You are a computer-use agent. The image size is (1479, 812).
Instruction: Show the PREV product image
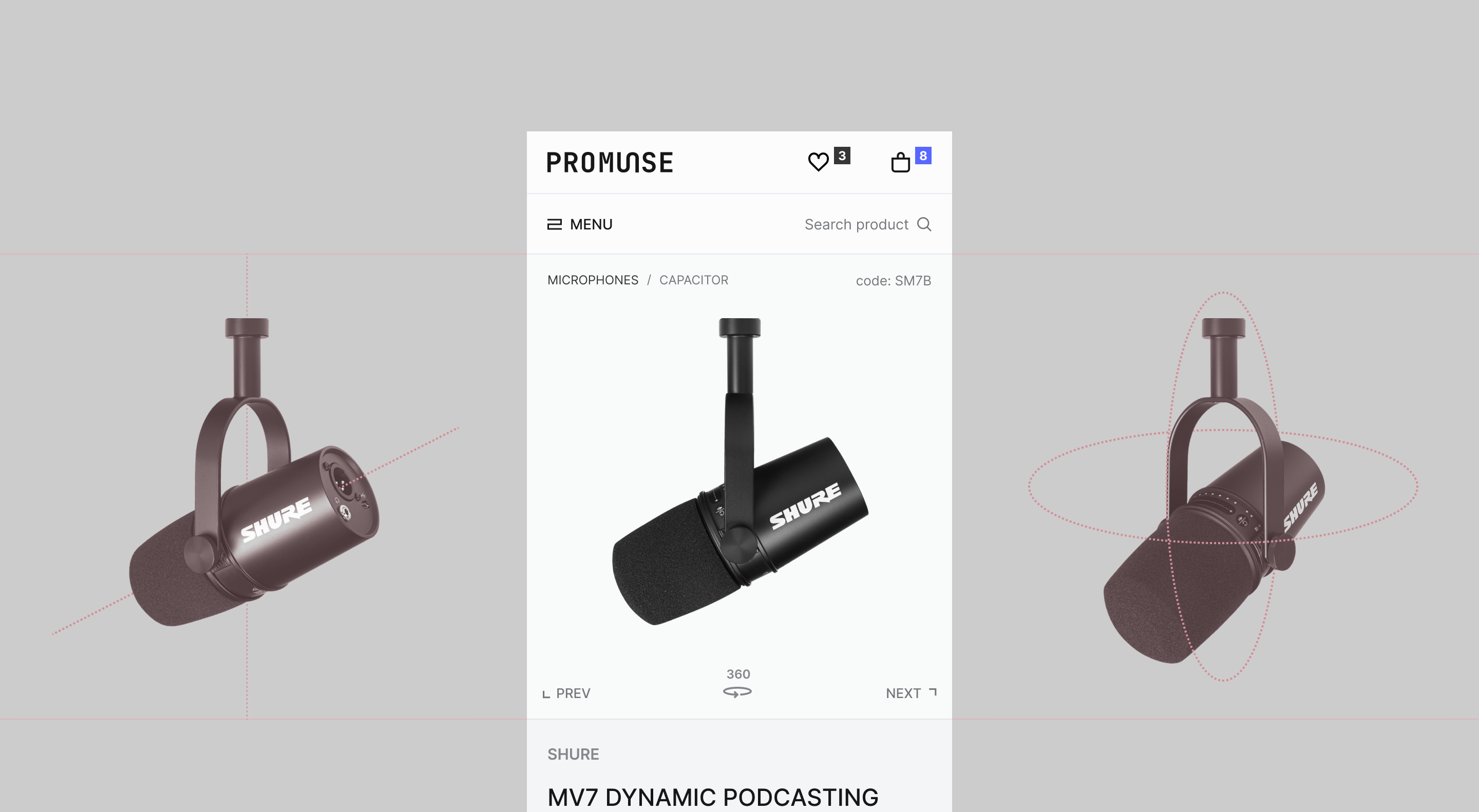click(x=566, y=693)
